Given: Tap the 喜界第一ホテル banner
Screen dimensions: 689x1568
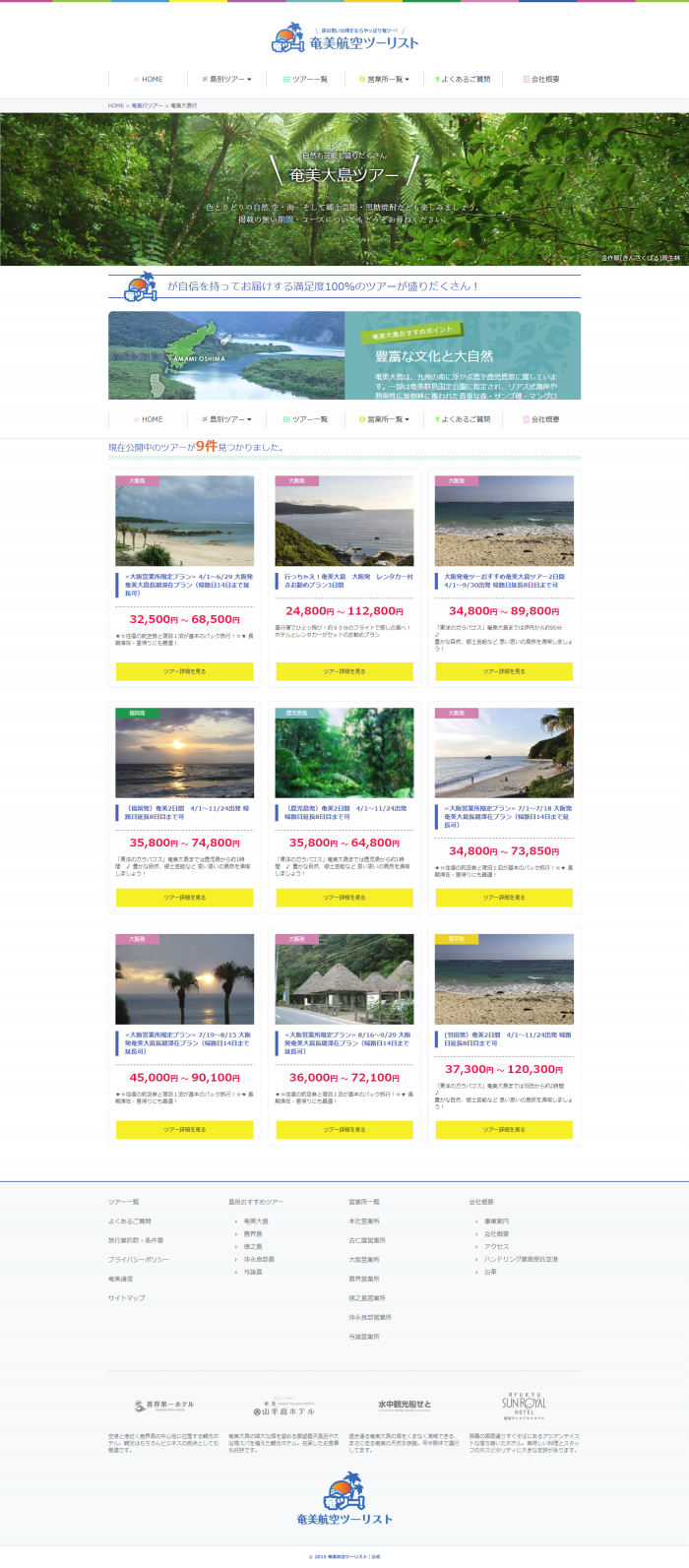Looking at the screenshot, I should coord(164,1406).
